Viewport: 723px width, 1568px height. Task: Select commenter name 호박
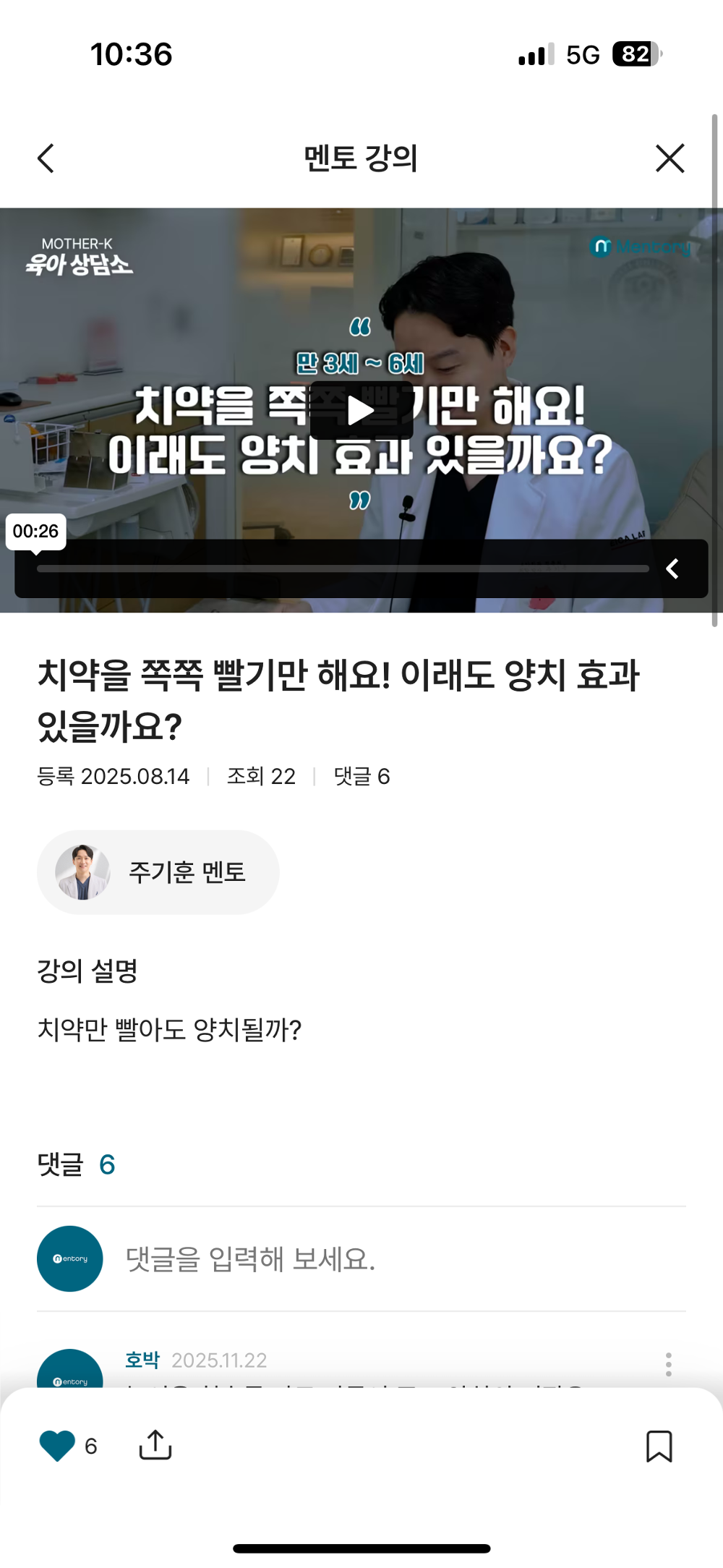140,1358
